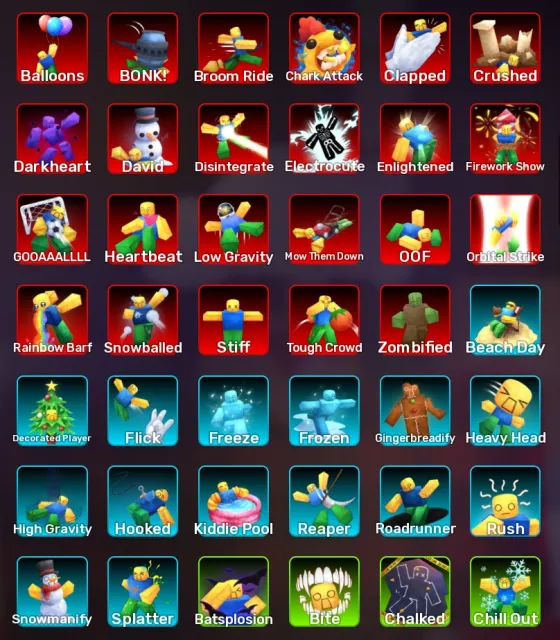The height and width of the screenshot is (640, 560).
Task: Pick the Mow Them Down effect
Action: pyautogui.click(x=324, y=229)
